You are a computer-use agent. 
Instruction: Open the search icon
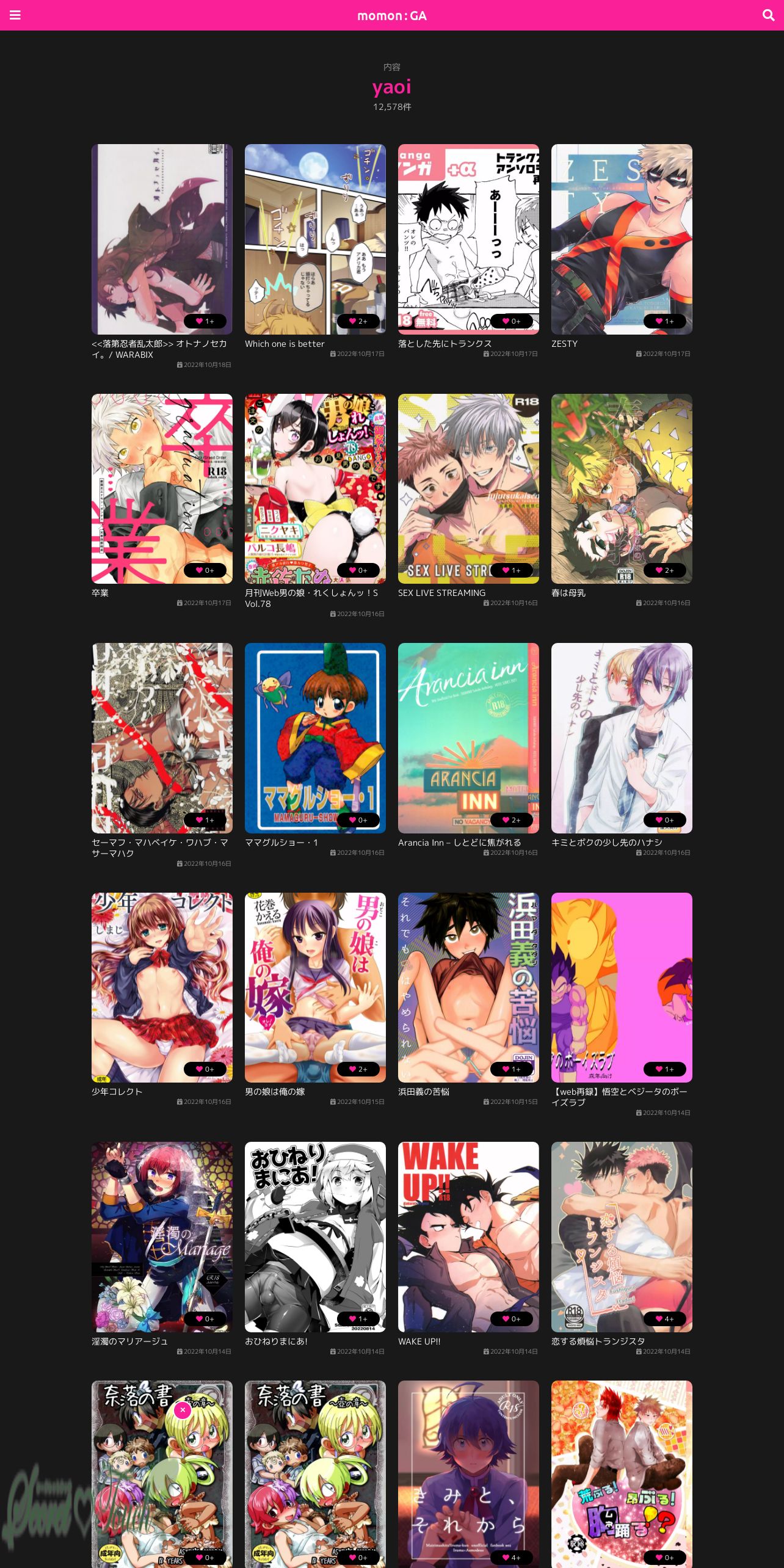(768, 15)
